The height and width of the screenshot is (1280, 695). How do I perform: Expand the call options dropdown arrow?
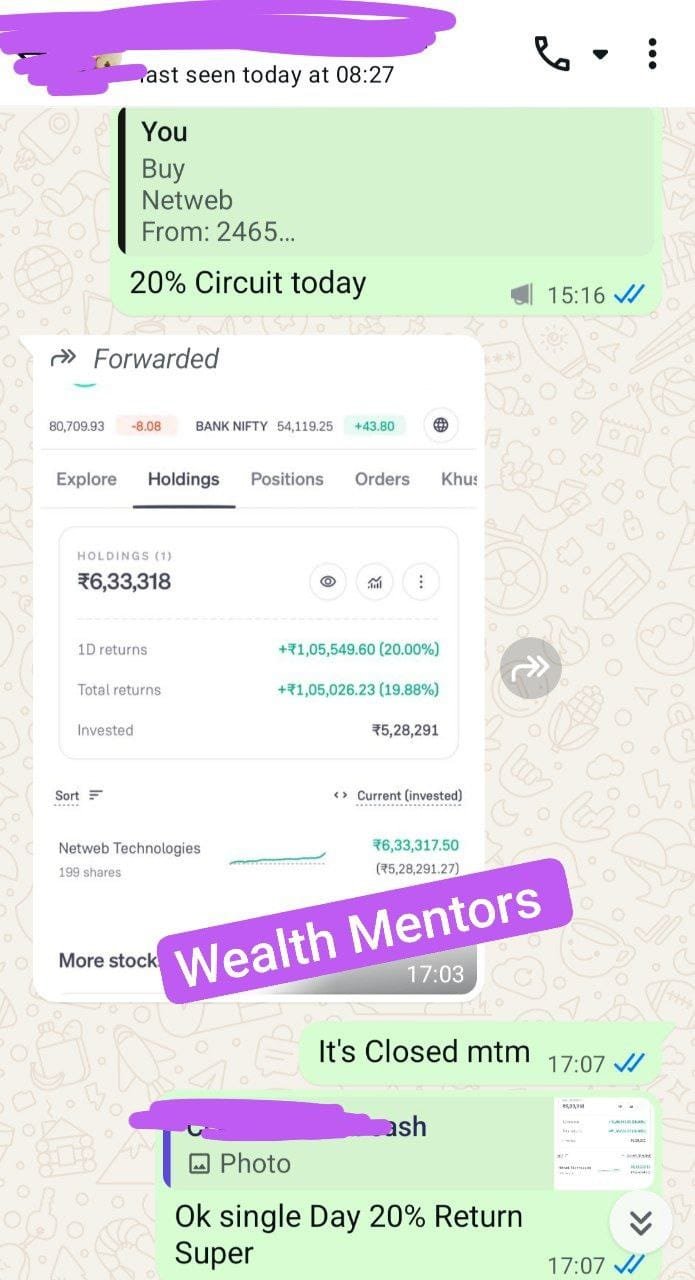pyautogui.click(x=600, y=54)
